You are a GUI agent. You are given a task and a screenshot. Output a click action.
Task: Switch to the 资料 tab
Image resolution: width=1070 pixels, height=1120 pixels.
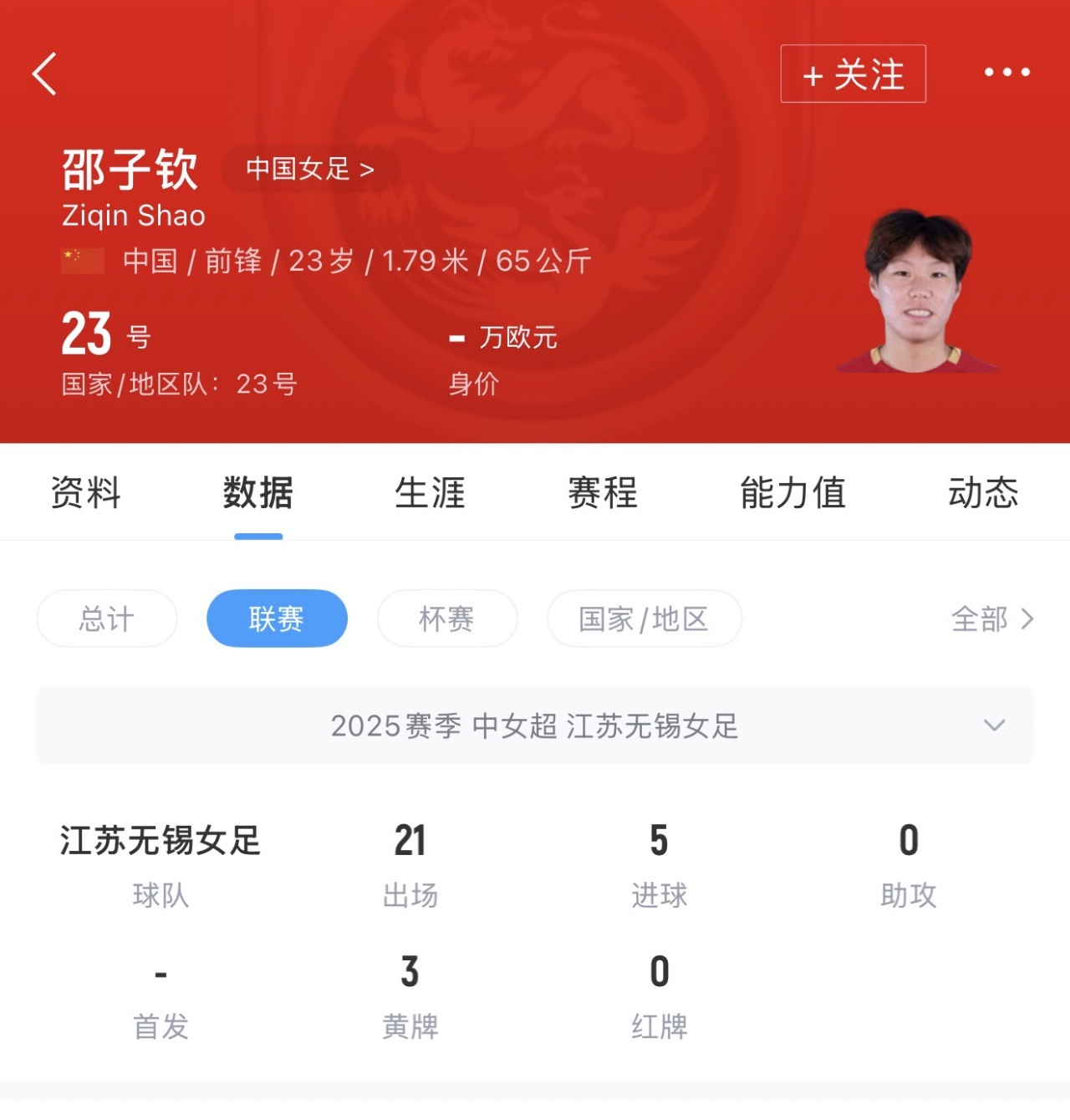coord(85,492)
